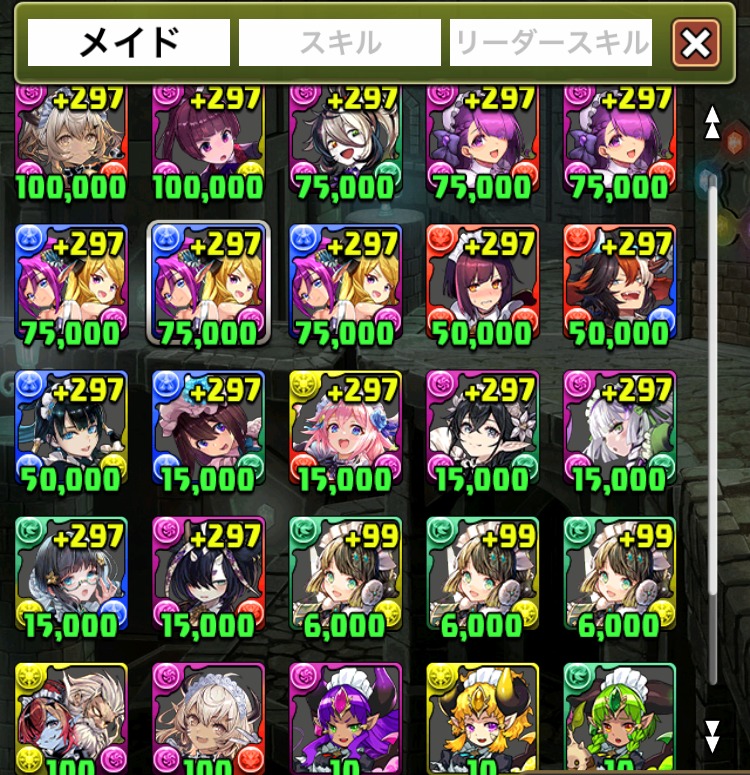The width and height of the screenshot is (750, 775).
Task: Edit the メイド name search field
Action: point(129,43)
